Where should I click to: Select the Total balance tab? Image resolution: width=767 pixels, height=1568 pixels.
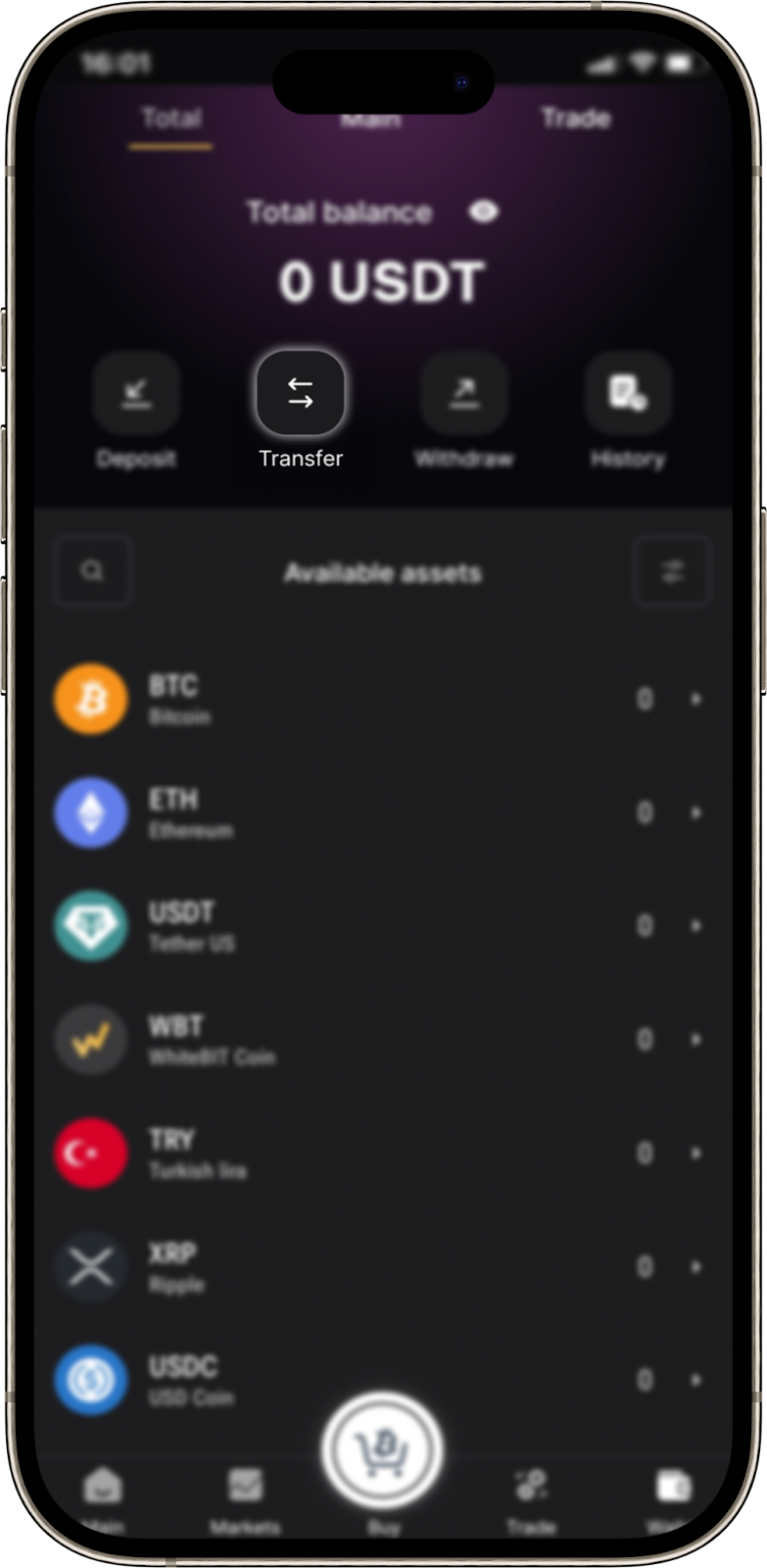pos(170,119)
